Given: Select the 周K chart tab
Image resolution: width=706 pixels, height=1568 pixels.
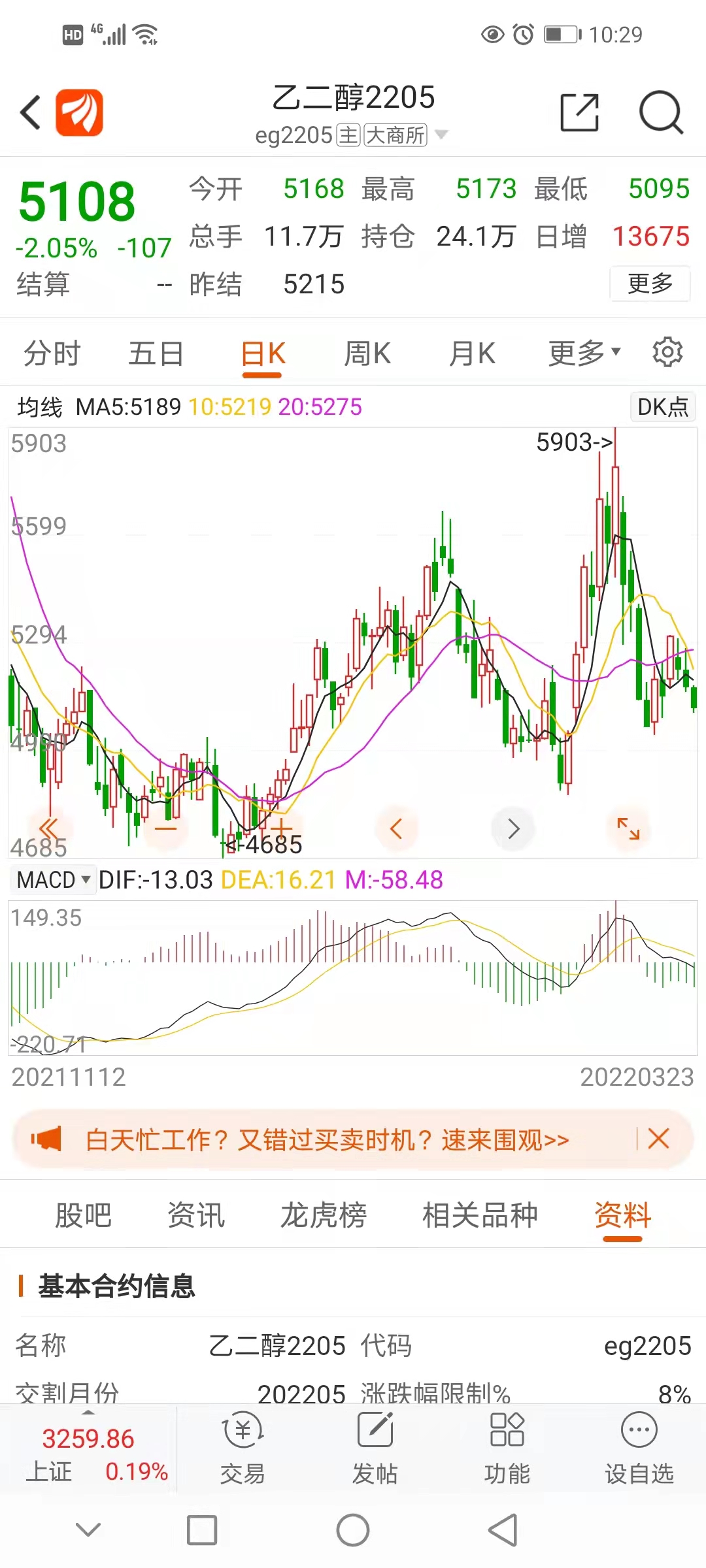Looking at the screenshot, I should tap(367, 353).
